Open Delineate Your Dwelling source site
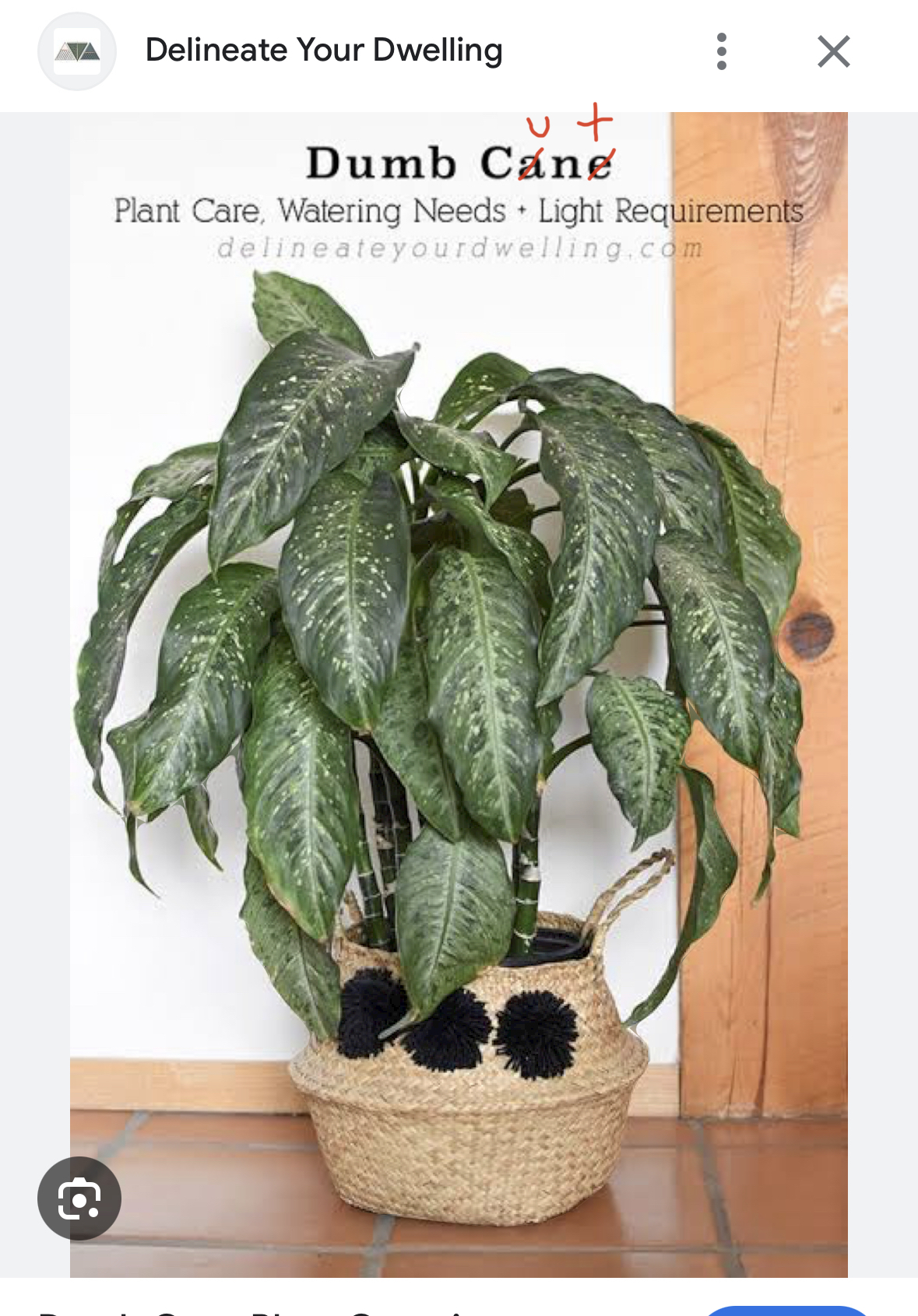Viewport: 918px width, 1316px height. pyautogui.click(x=323, y=51)
